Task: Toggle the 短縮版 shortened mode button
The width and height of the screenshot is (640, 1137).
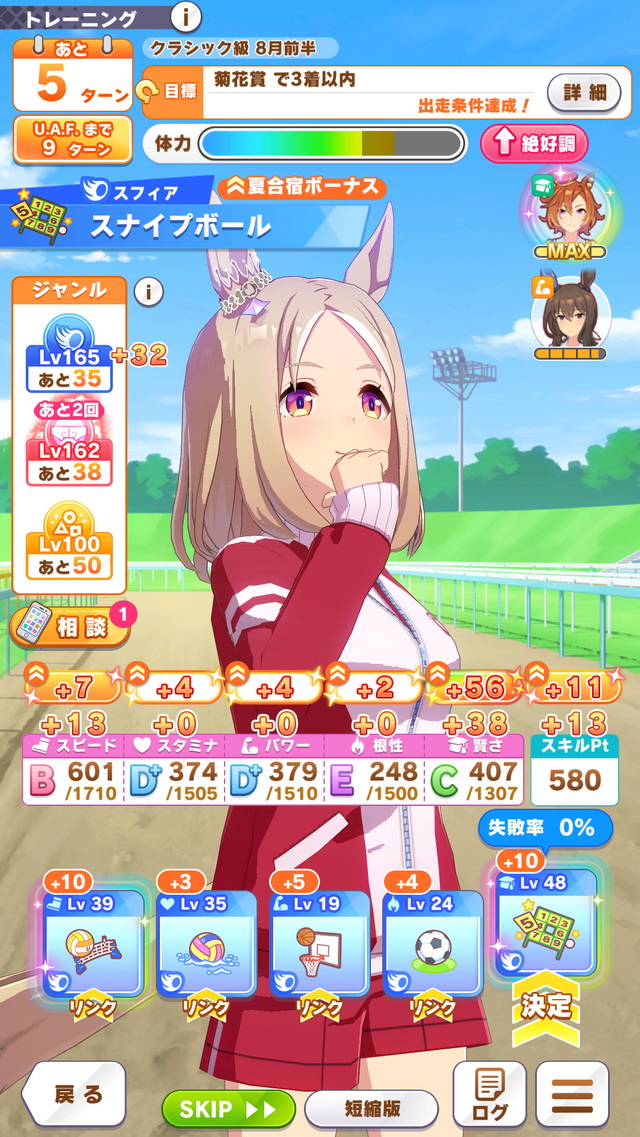Action: point(371,1109)
